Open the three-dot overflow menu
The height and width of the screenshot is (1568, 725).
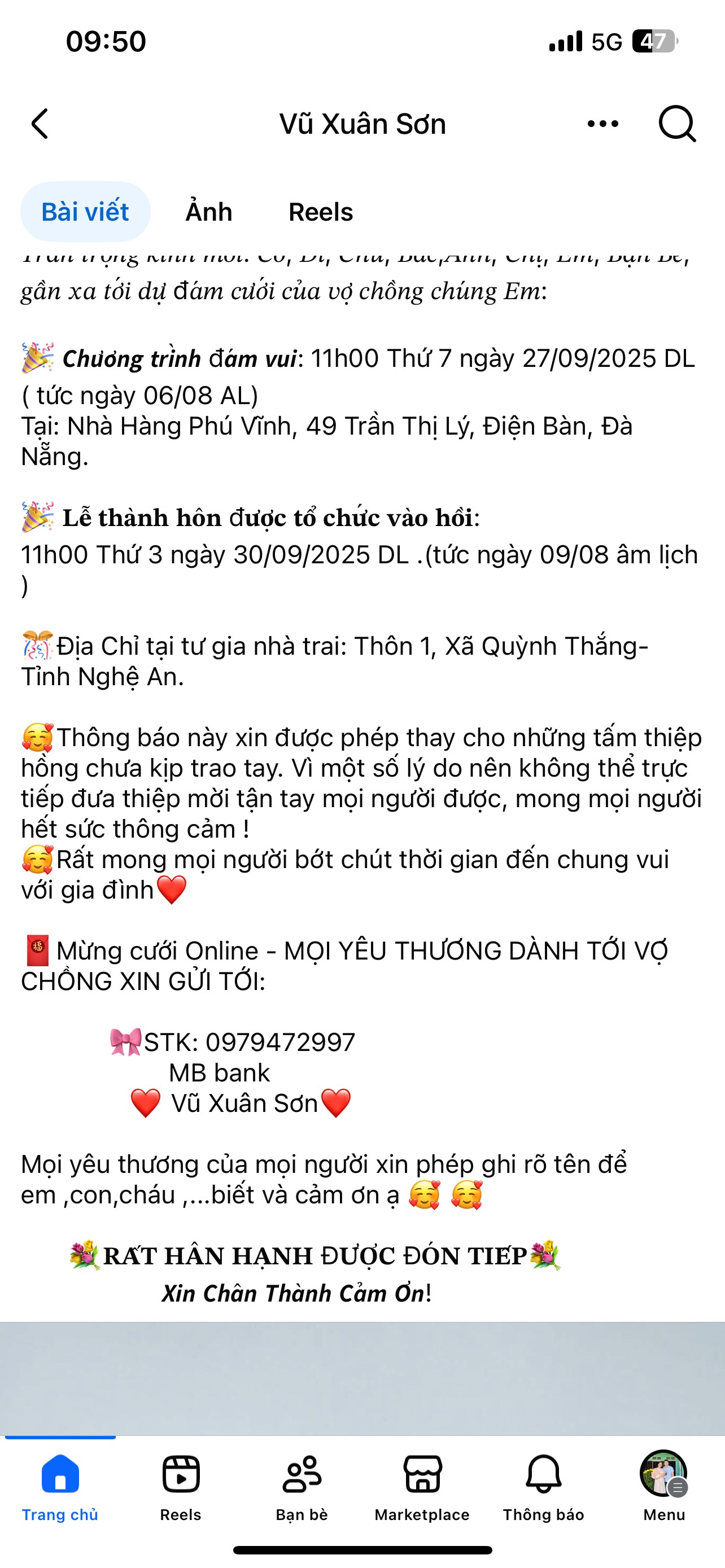point(602,124)
